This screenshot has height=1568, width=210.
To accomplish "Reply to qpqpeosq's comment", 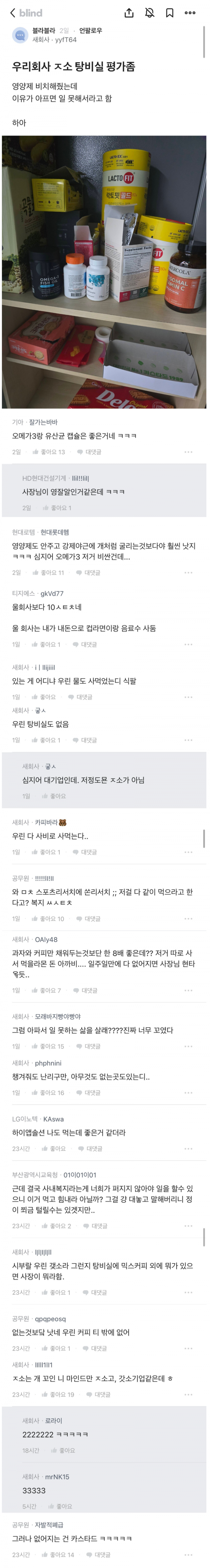I will (94, 1348).
